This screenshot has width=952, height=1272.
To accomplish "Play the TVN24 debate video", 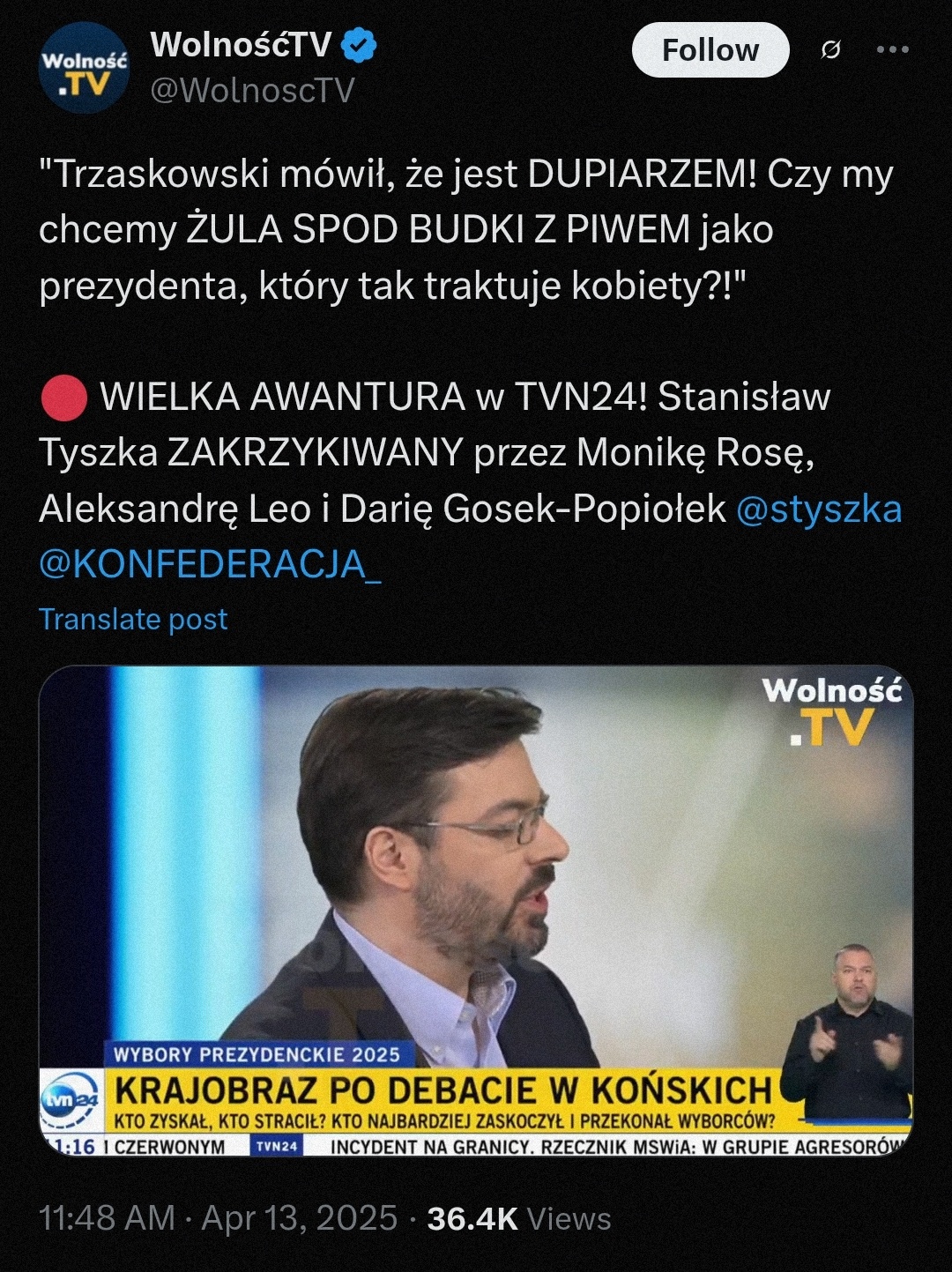I will pos(476,910).
